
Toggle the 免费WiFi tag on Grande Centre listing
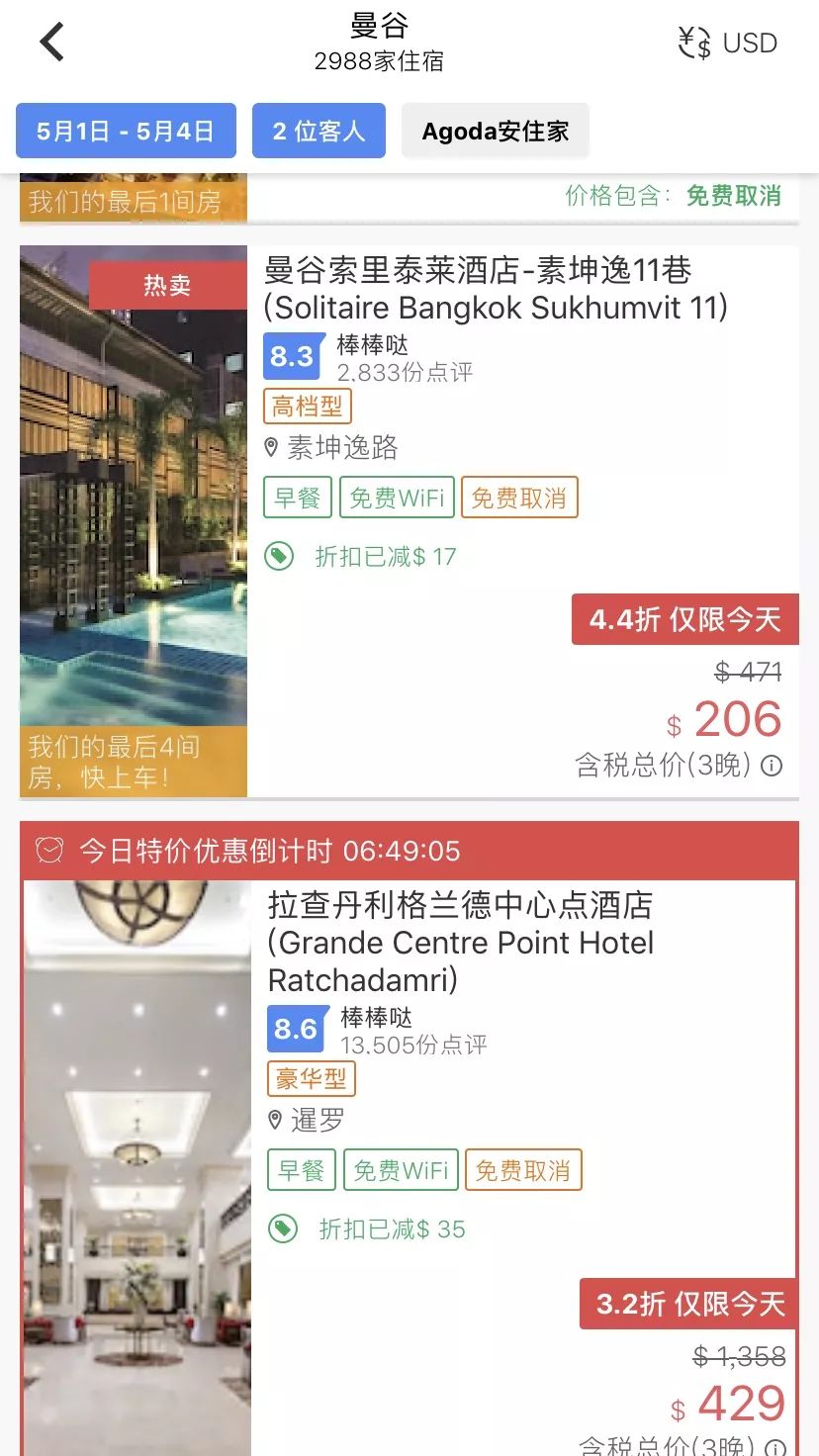click(x=400, y=1170)
